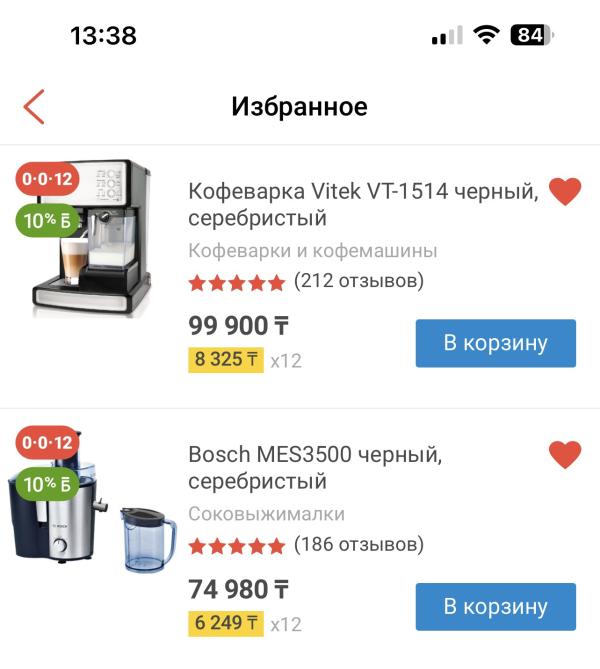This screenshot has height=669, width=600.
Task: Open the Кофеварка Vitek VT-1514 product page
Action: [x=363, y=204]
